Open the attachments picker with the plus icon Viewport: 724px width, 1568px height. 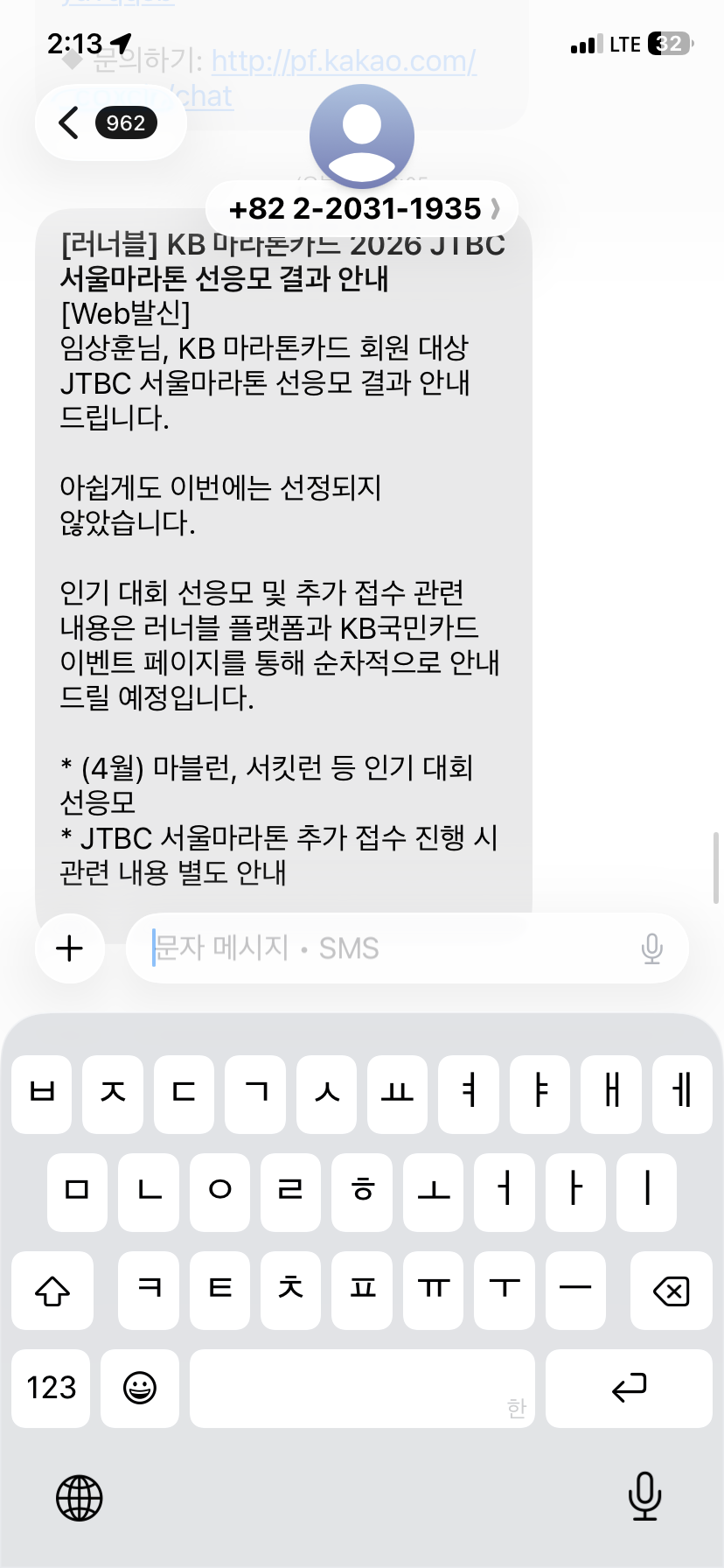point(70,948)
